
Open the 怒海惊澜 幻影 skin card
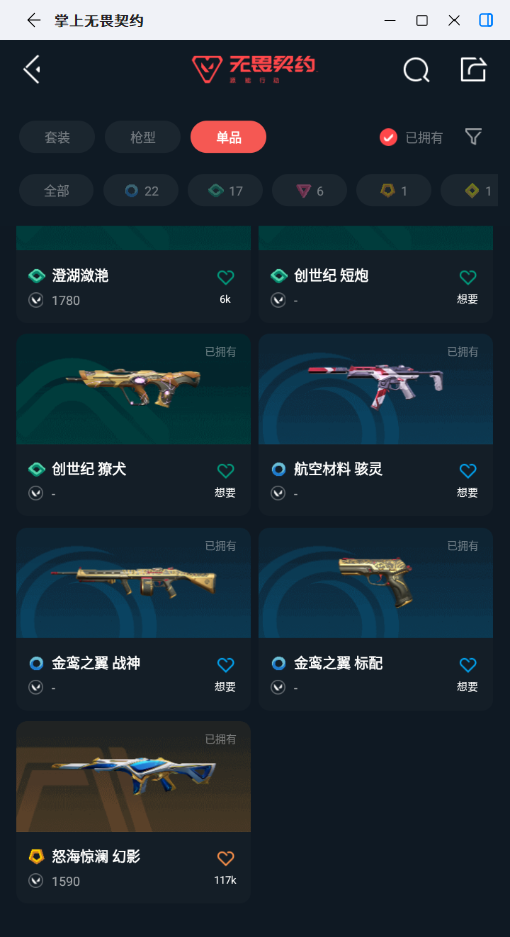pyautogui.click(x=133, y=812)
